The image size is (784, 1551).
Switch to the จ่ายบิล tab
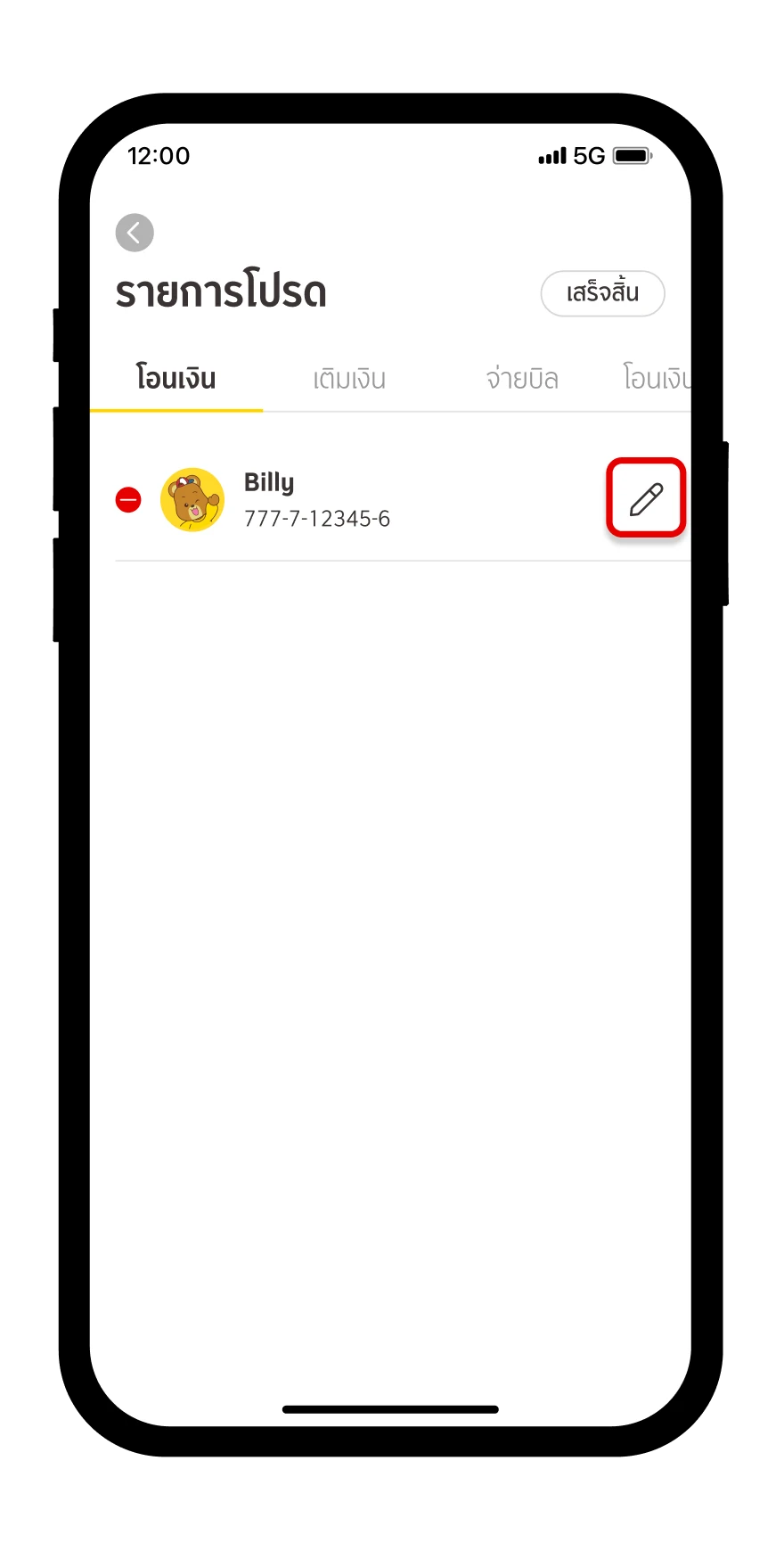[x=522, y=379]
